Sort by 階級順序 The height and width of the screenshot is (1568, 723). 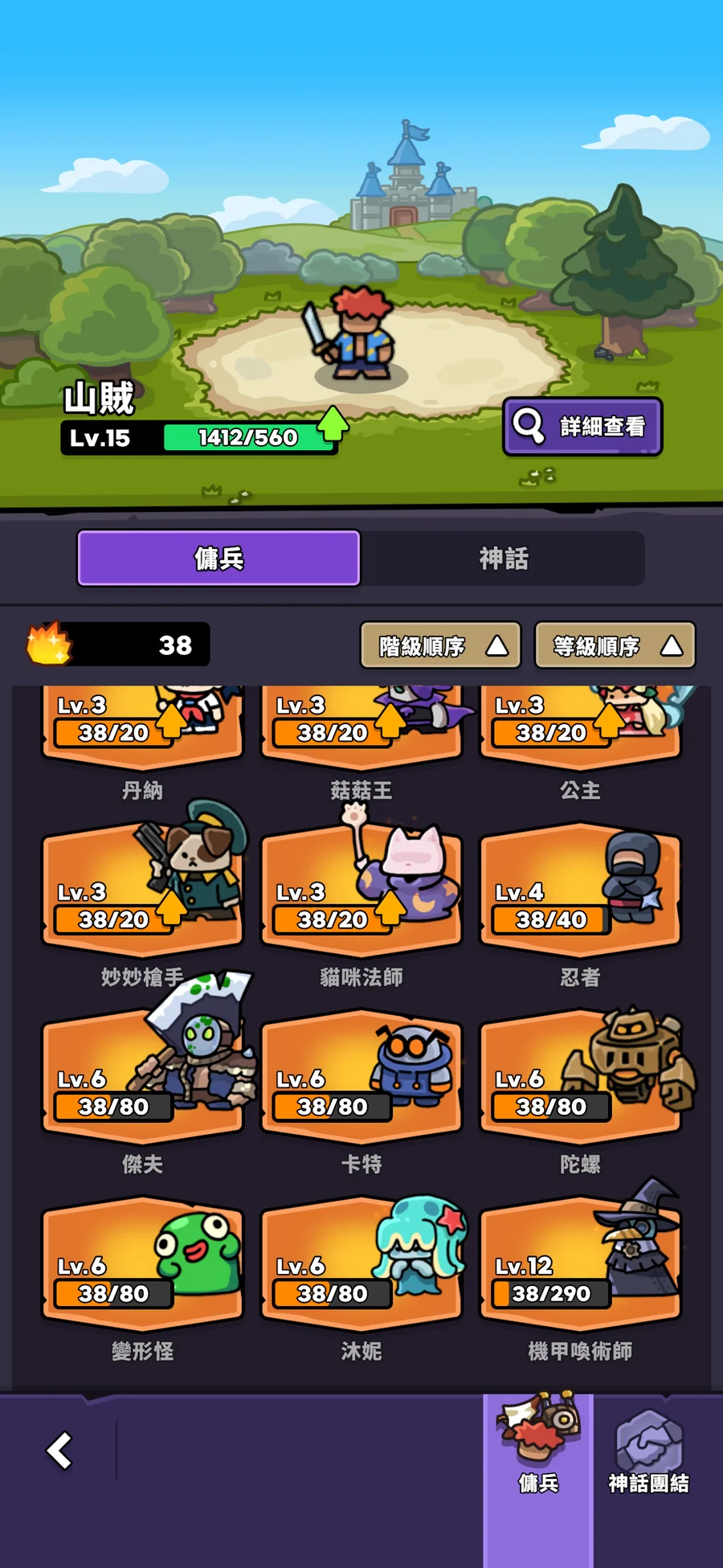click(440, 645)
